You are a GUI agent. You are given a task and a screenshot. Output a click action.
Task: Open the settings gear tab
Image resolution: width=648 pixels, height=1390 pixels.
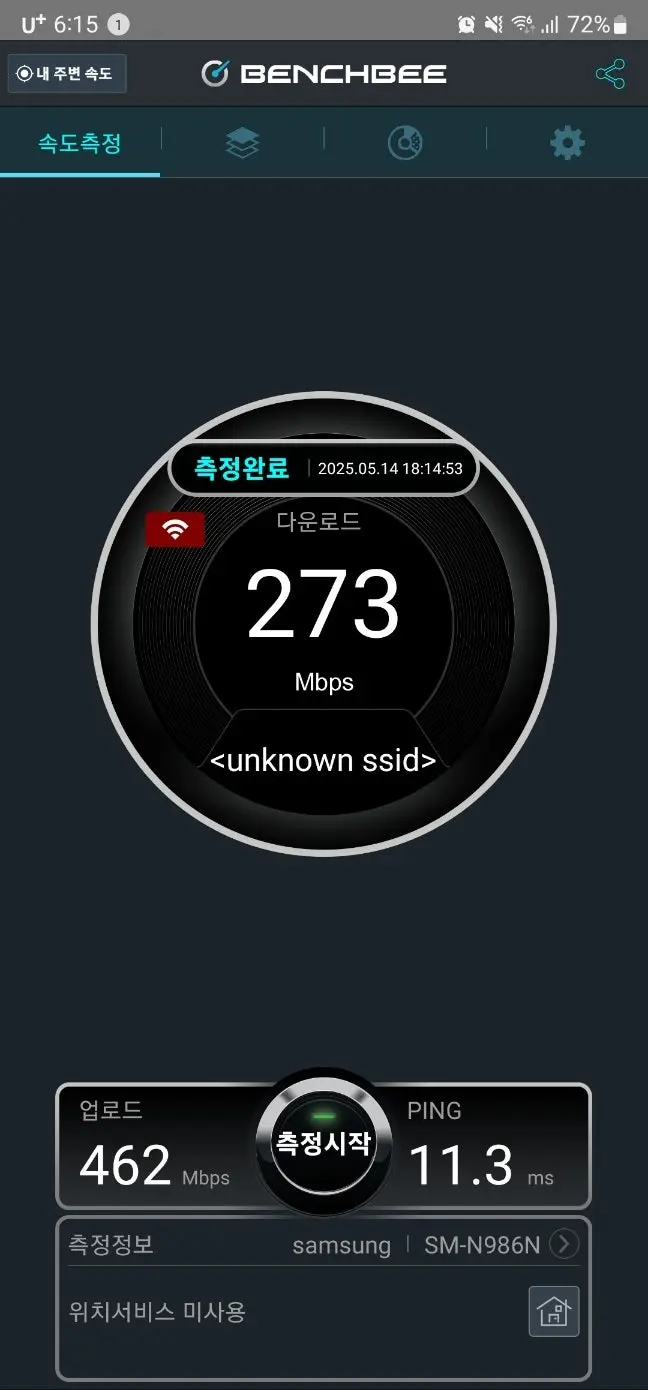pos(567,143)
